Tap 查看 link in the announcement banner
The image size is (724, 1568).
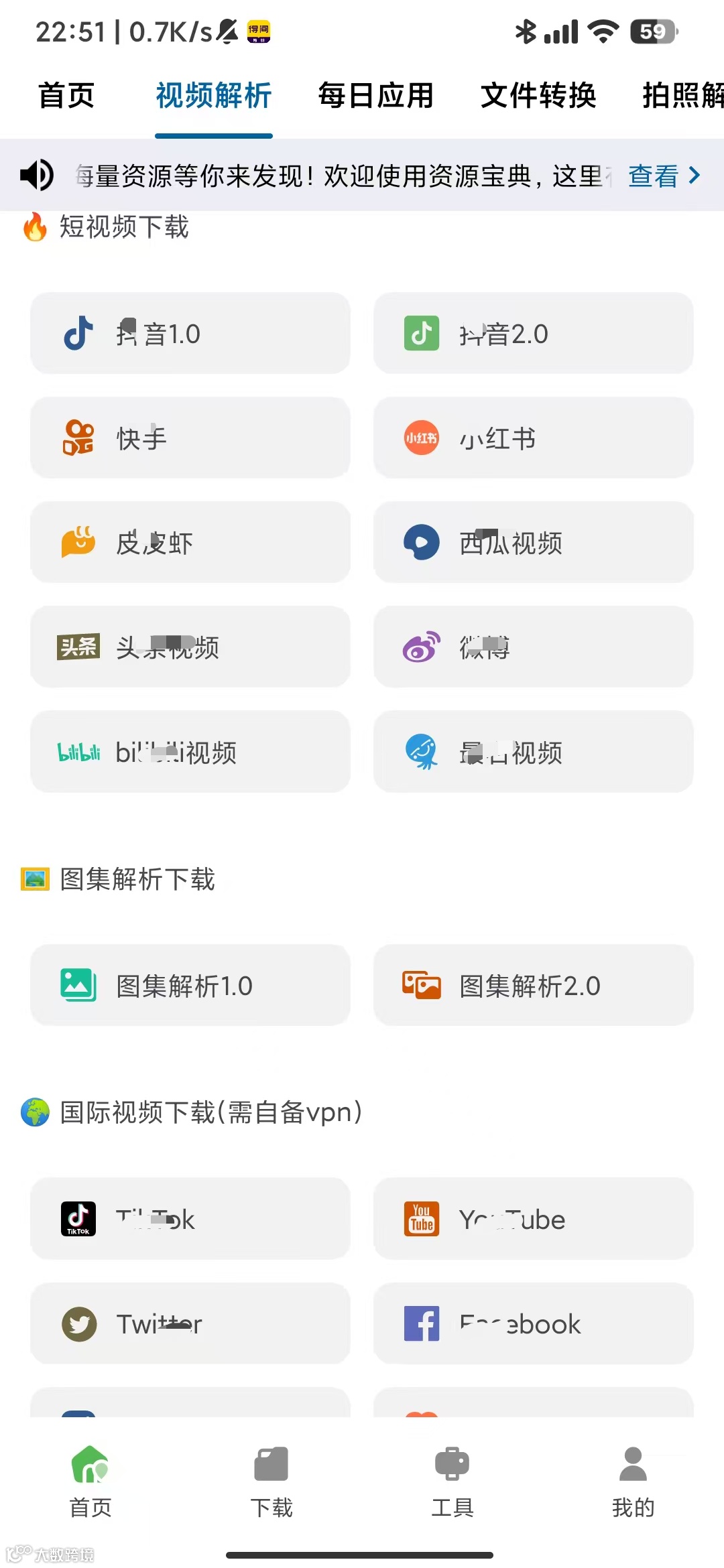[x=664, y=176]
